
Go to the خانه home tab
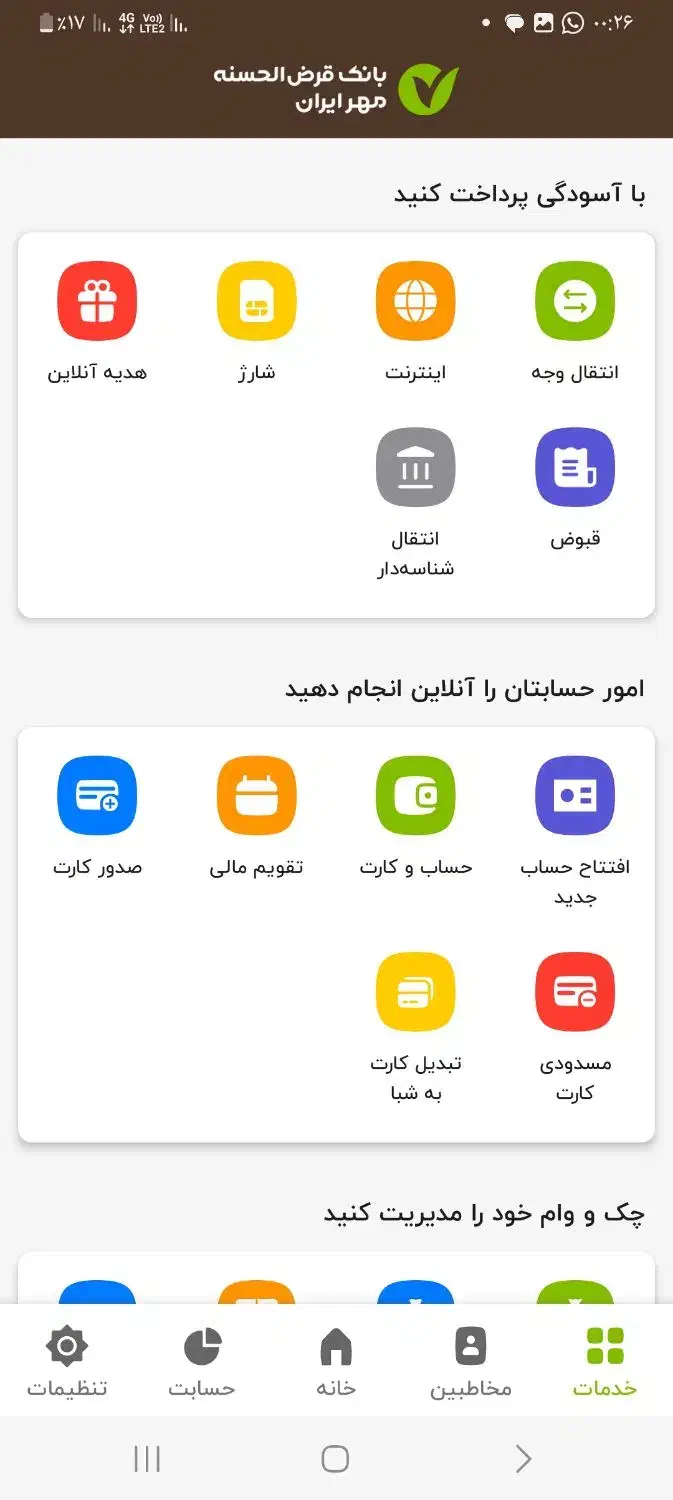tap(336, 1361)
